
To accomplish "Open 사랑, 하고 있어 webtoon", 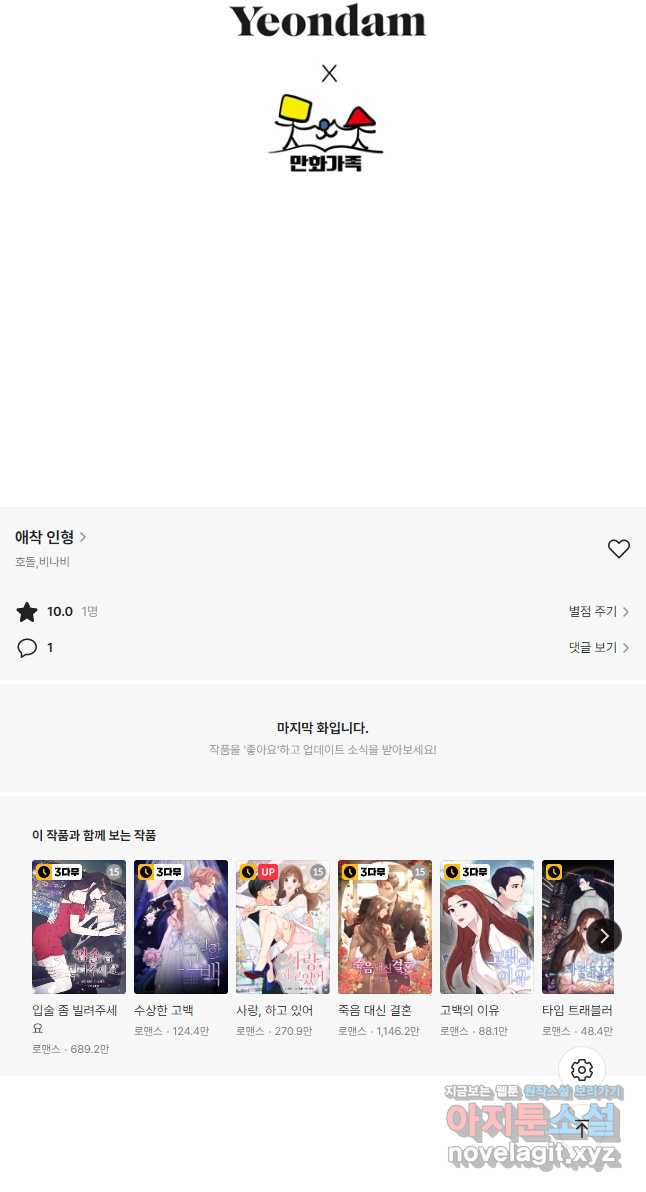I will pos(283,927).
